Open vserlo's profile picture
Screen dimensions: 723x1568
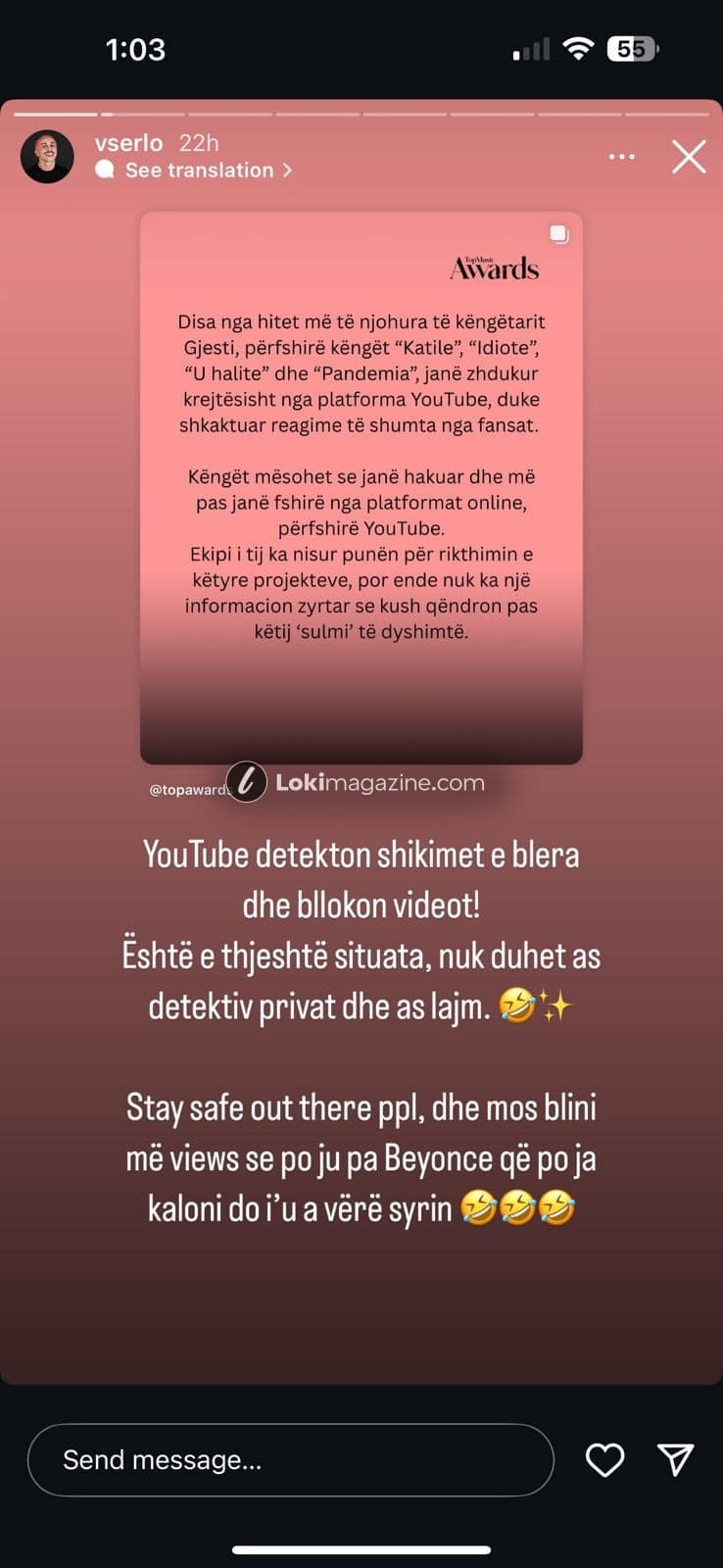pyautogui.click(x=47, y=157)
